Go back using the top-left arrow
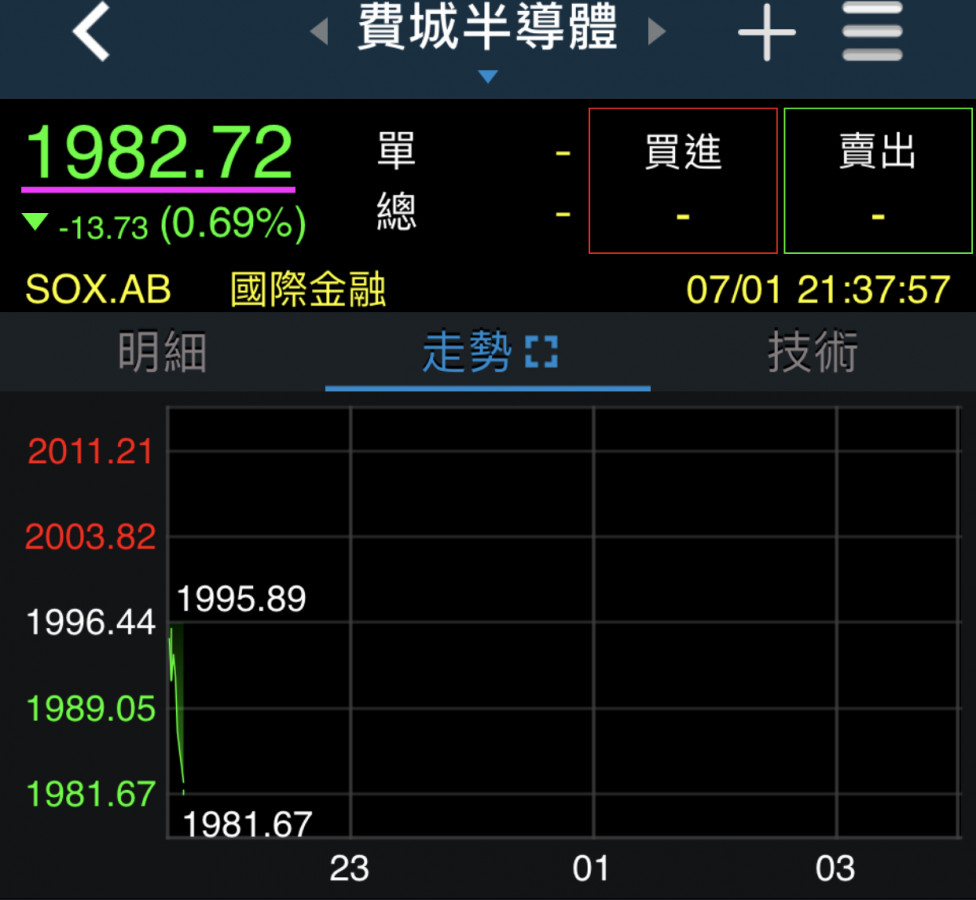Screen dimensions: 976x900 click(91, 32)
